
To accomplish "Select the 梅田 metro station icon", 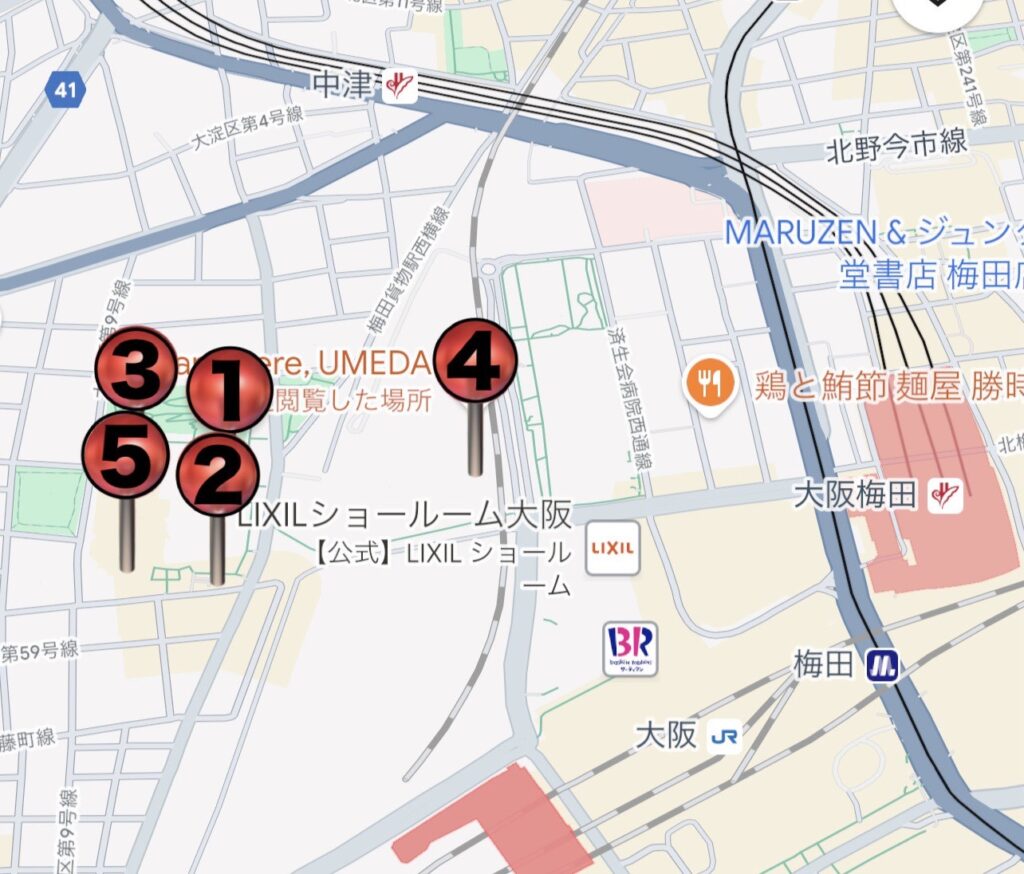I will pos(882,664).
